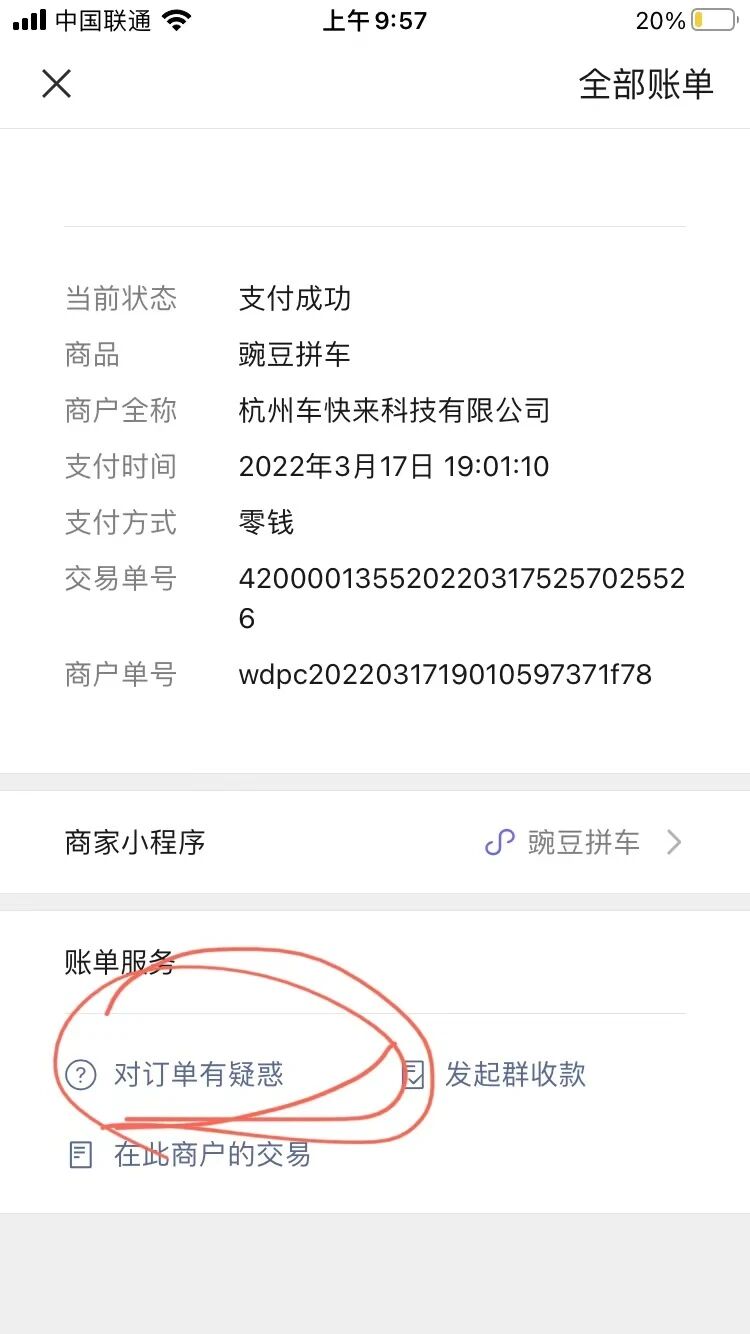Tap 对订单有疑惑 for order help

[175, 1075]
